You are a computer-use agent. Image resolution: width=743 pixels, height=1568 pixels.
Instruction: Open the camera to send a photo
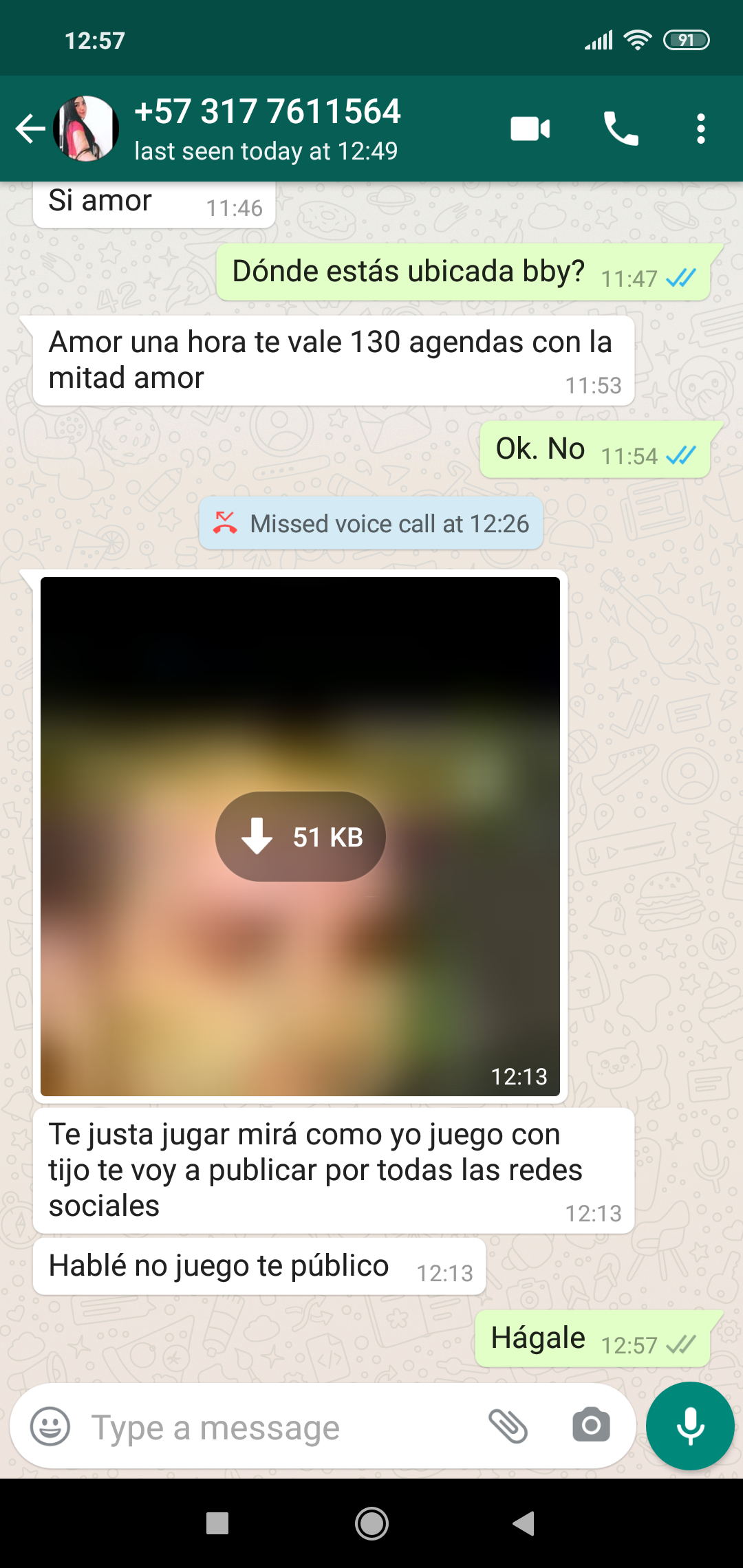point(591,1425)
